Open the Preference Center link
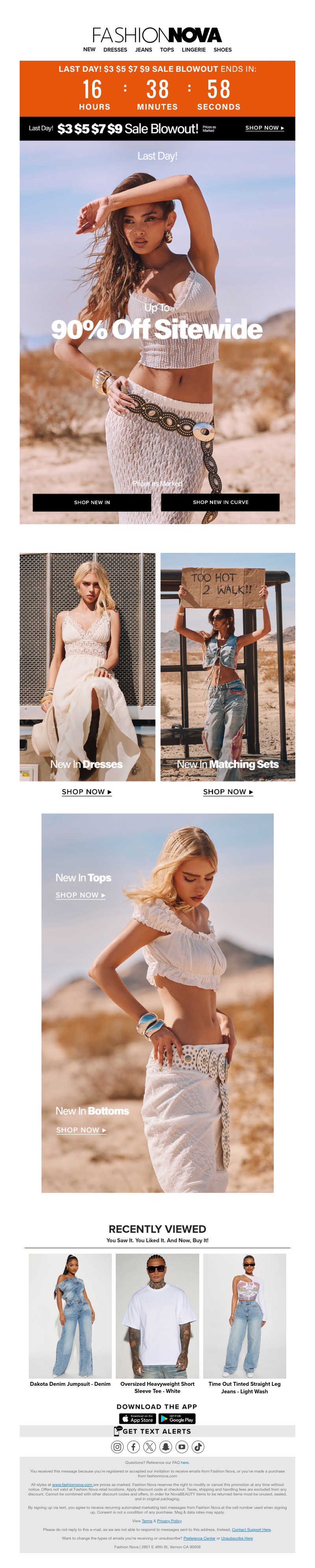 [x=199, y=1538]
